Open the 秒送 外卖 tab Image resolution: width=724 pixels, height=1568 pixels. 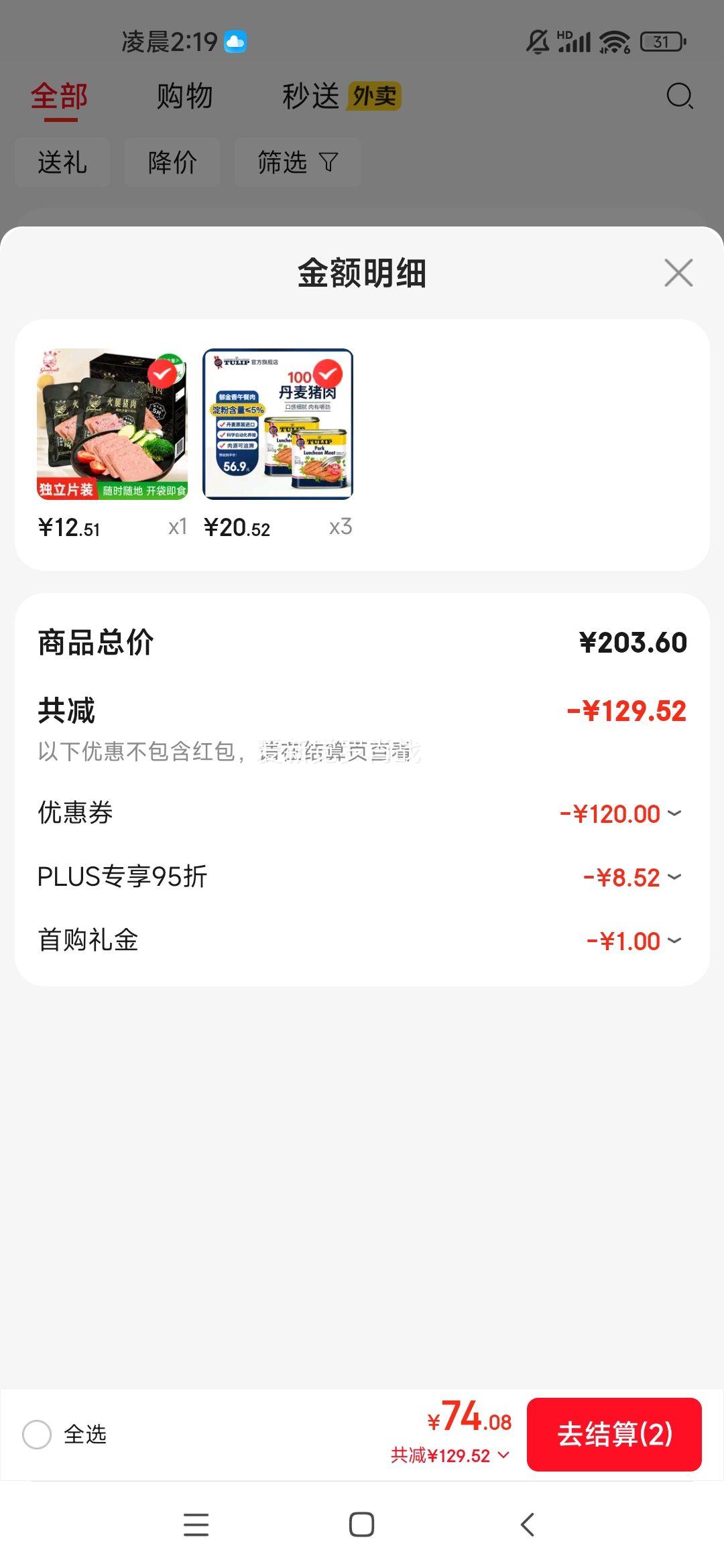312,96
